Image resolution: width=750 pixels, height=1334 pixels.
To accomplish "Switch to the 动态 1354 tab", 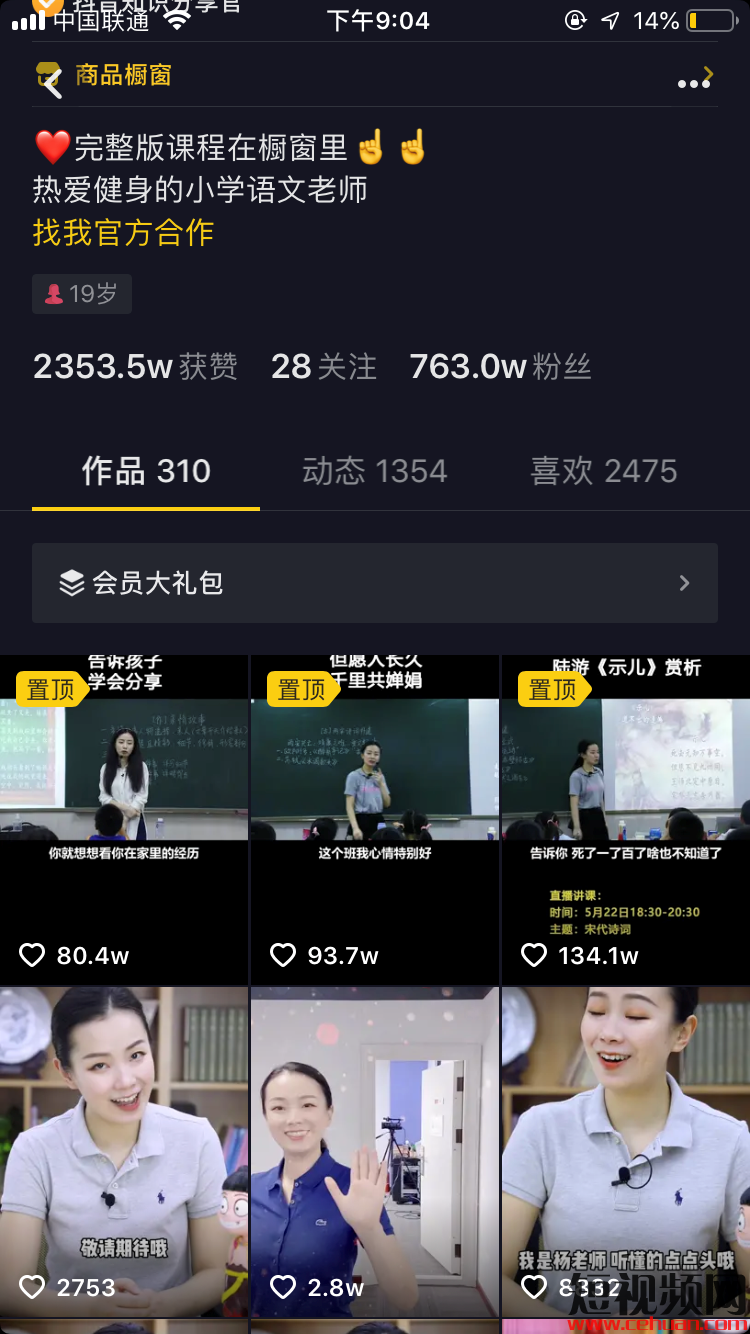I will [x=375, y=471].
